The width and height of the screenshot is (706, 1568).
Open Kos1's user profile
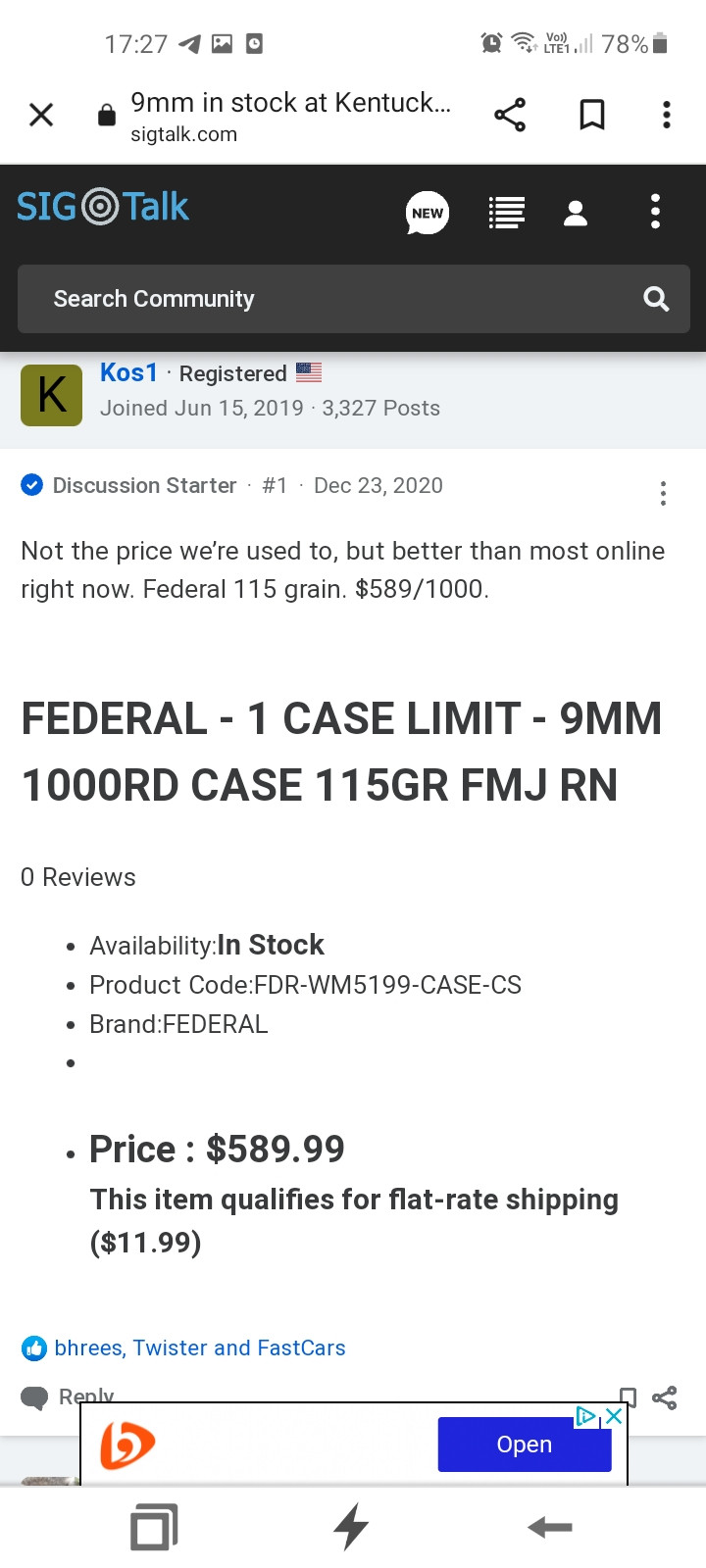click(x=128, y=373)
